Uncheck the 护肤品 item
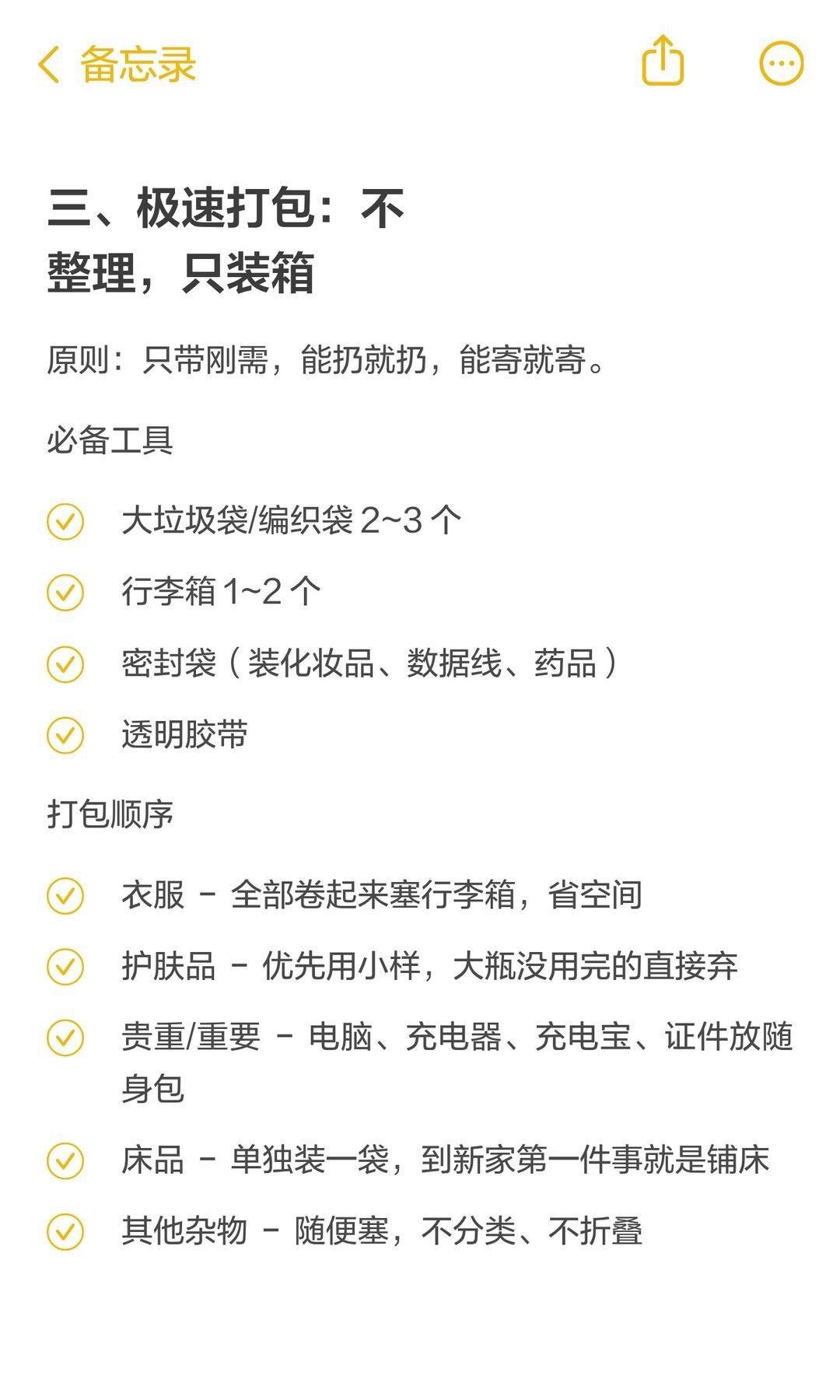This screenshot has height=1400, width=840. pos(67,966)
